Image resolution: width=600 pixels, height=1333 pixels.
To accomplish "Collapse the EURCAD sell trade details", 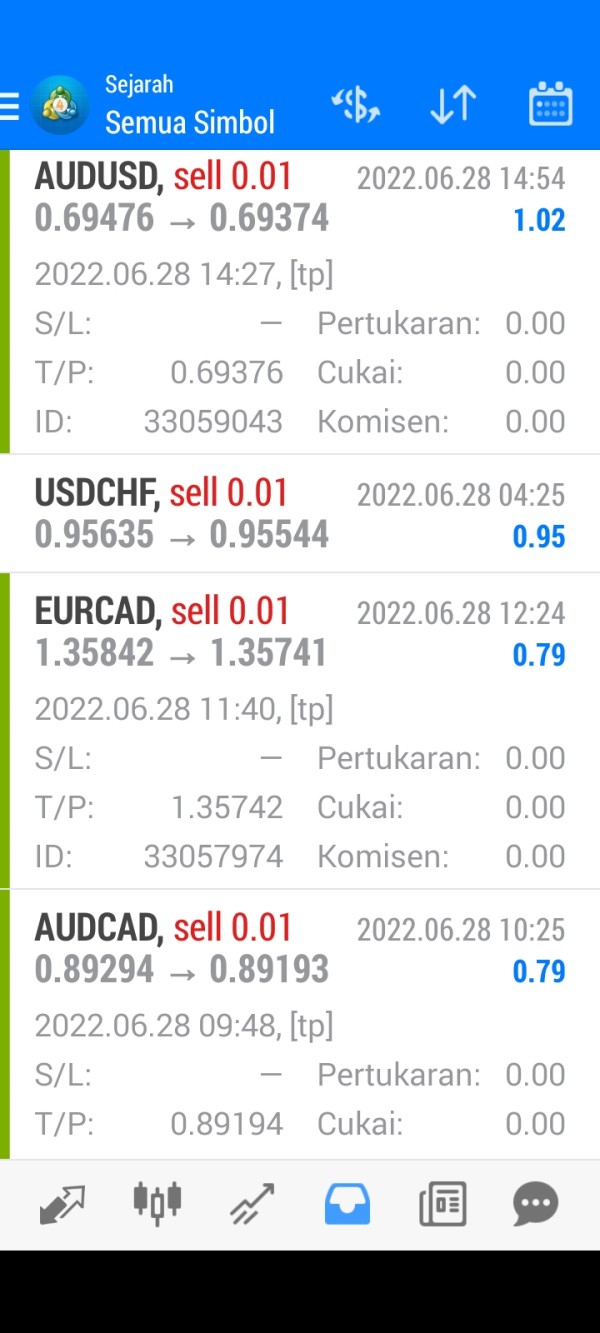I will click(x=300, y=632).
